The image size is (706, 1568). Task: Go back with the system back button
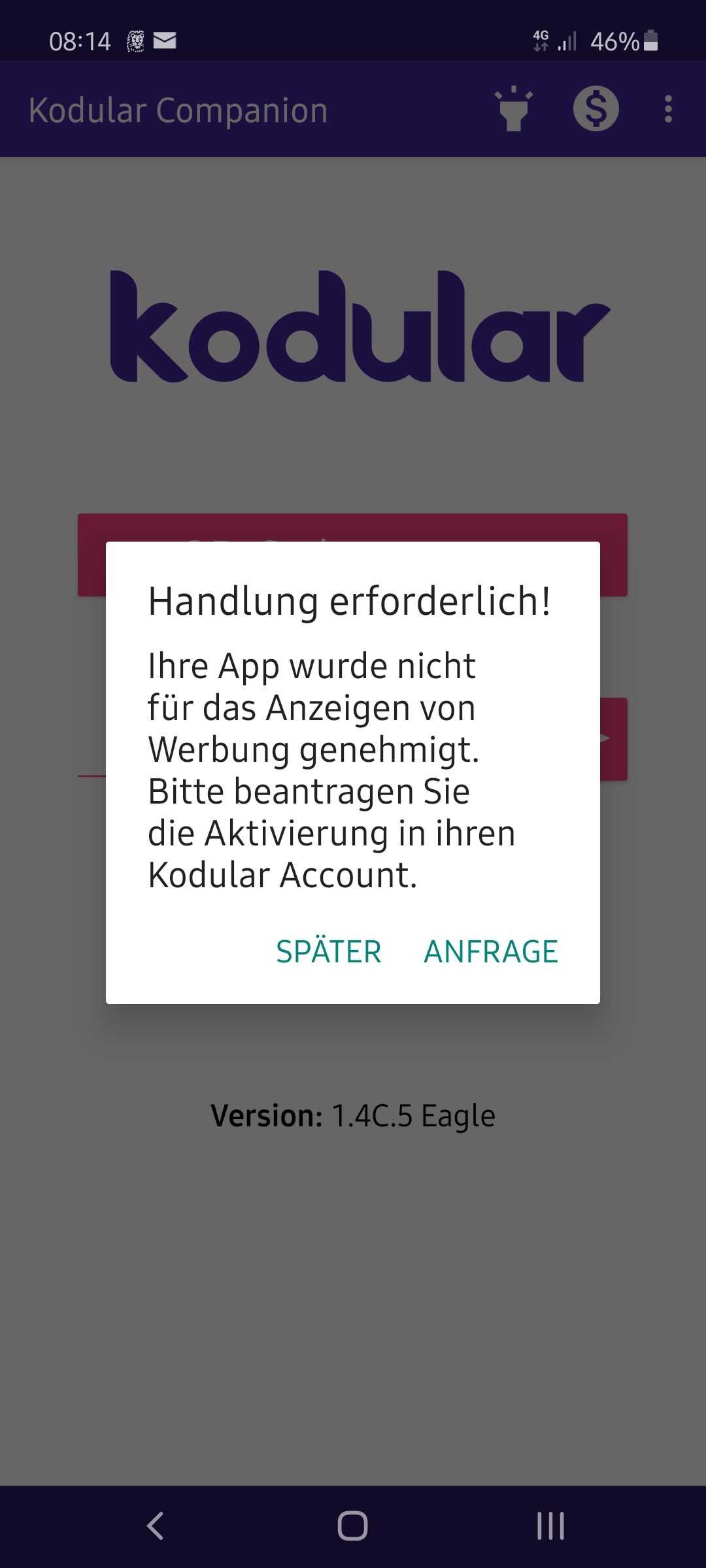(156, 1526)
